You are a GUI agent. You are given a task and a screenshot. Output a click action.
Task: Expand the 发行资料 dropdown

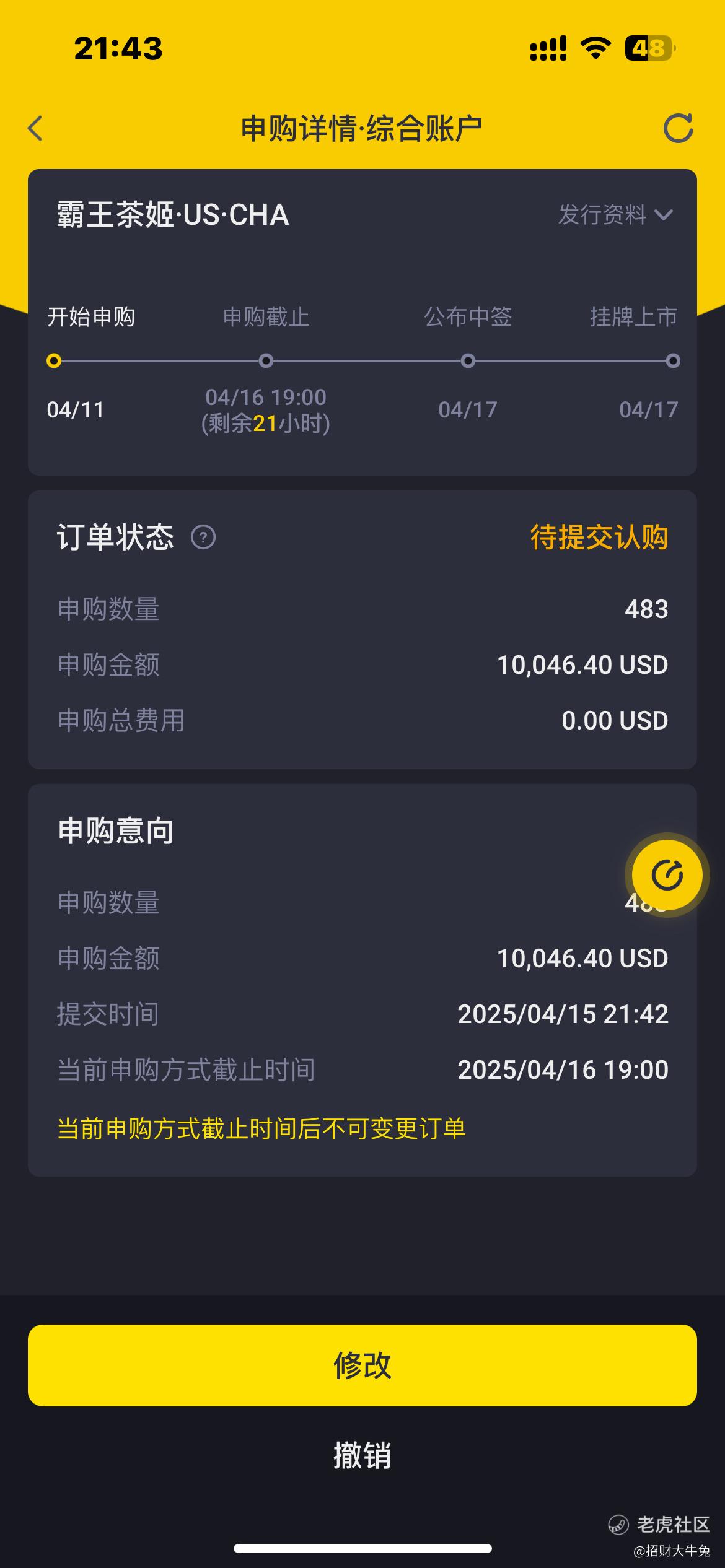click(615, 215)
